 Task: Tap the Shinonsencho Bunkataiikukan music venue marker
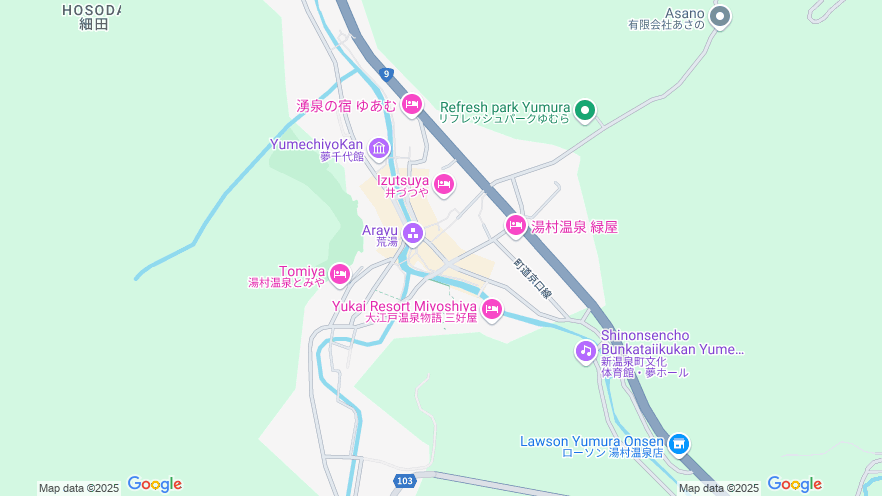point(586,352)
